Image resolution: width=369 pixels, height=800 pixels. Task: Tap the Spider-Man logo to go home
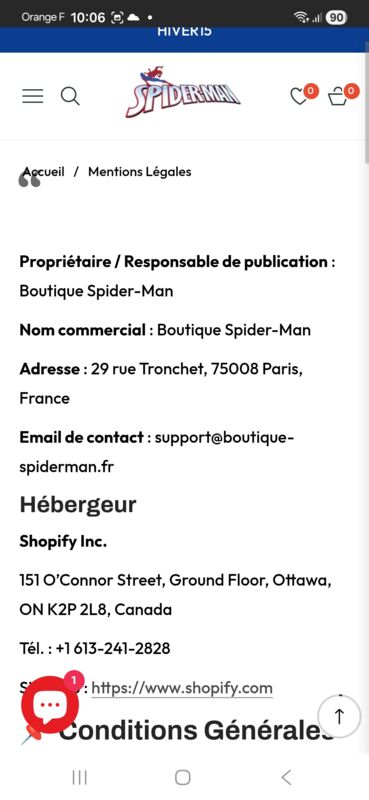click(183, 92)
